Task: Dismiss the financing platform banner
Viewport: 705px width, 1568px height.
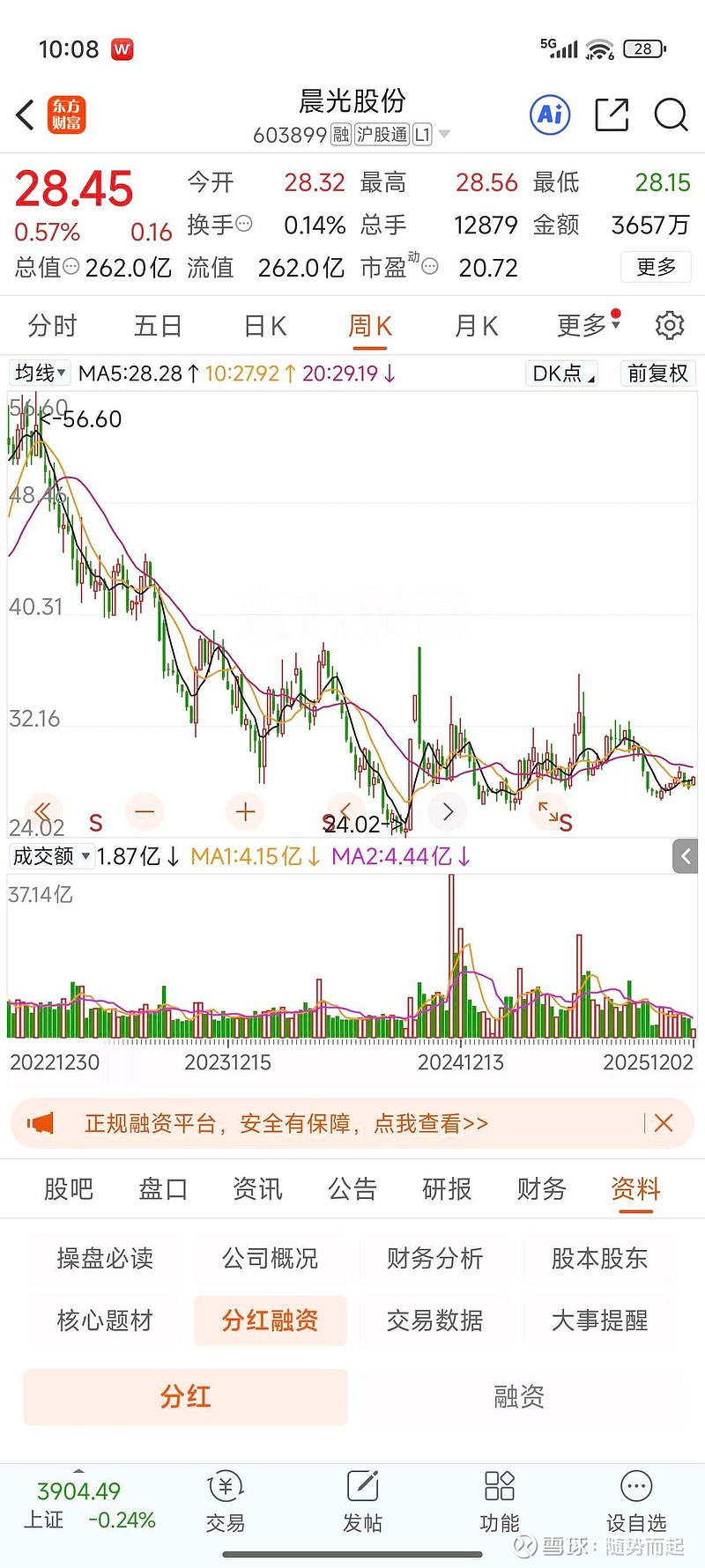Action: pyautogui.click(x=664, y=1123)
